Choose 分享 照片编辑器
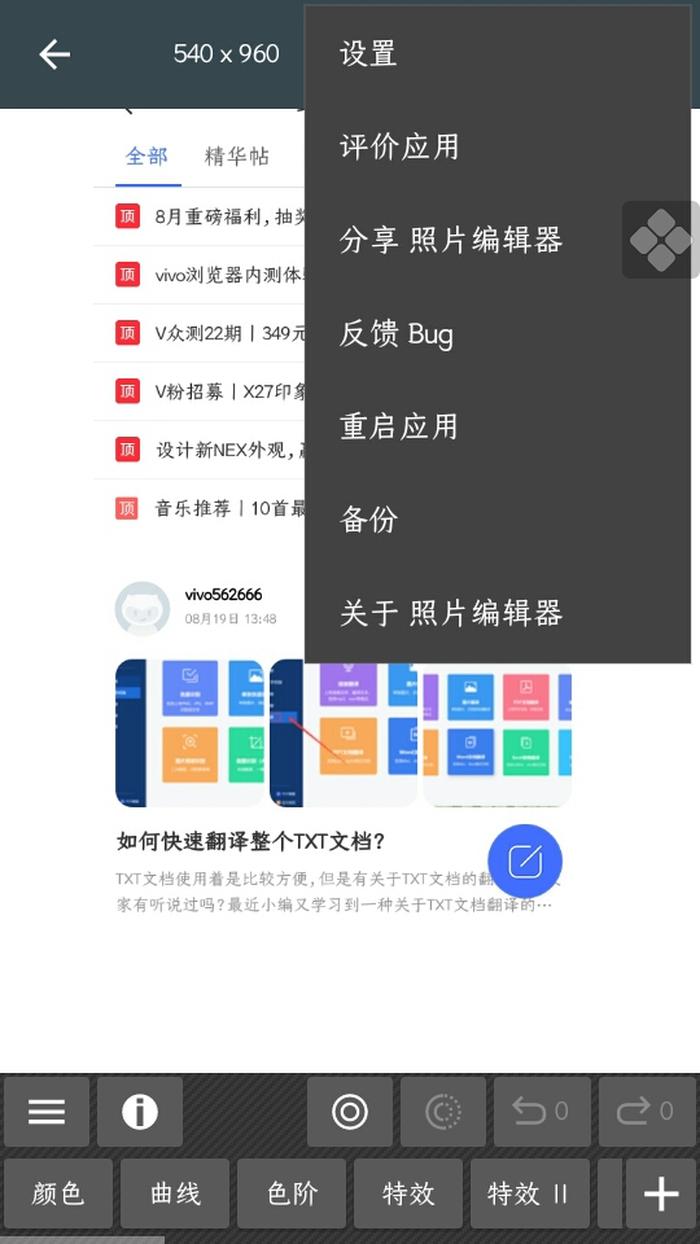Viewport: 700px width, 1244px height. coord(450,240)
